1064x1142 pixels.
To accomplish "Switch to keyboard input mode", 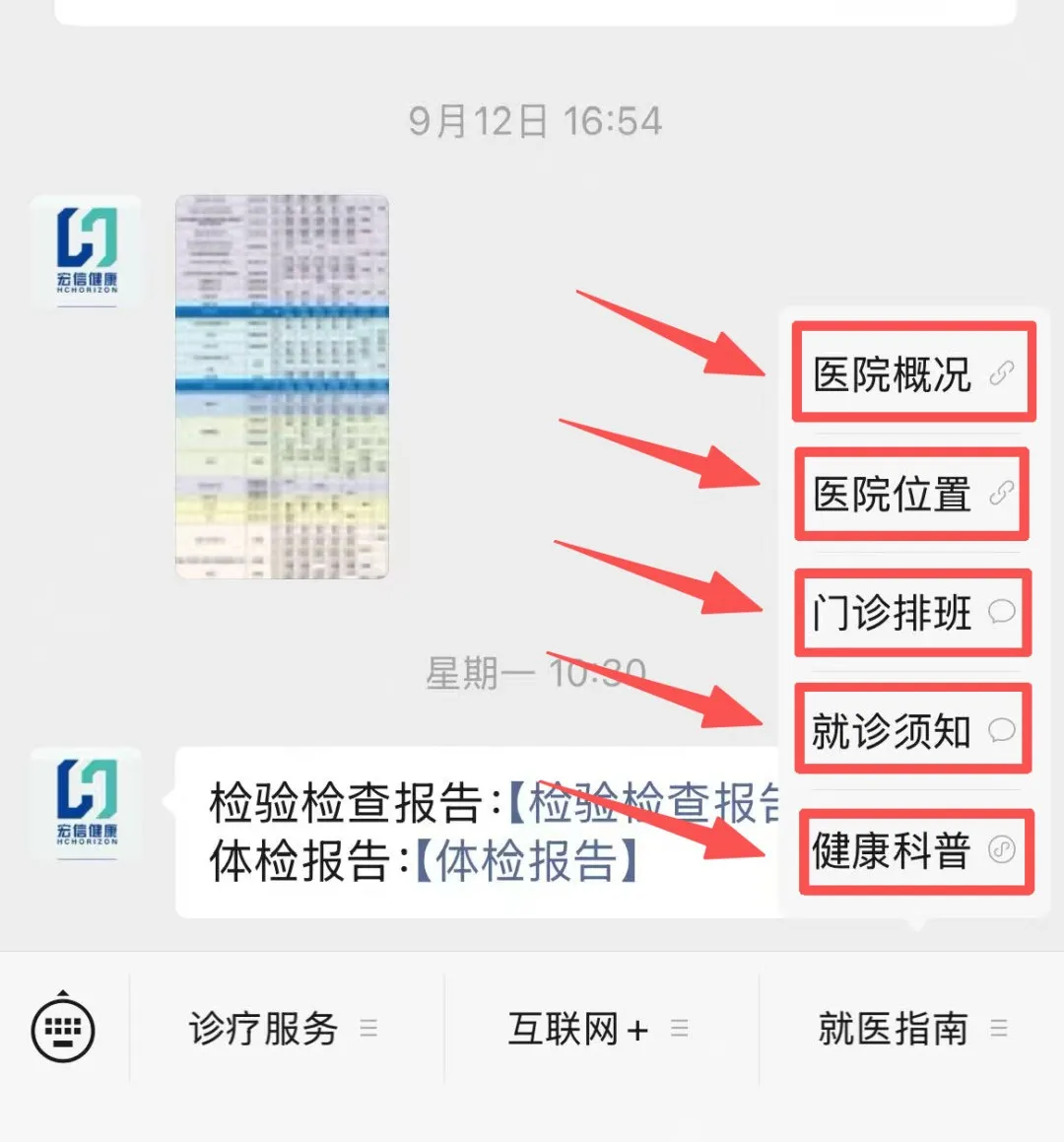I will pos(64,1031).
